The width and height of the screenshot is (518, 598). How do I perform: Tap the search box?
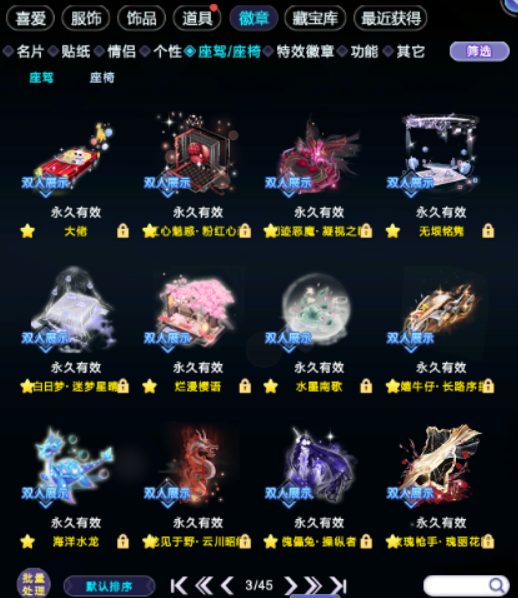[466, 585]
